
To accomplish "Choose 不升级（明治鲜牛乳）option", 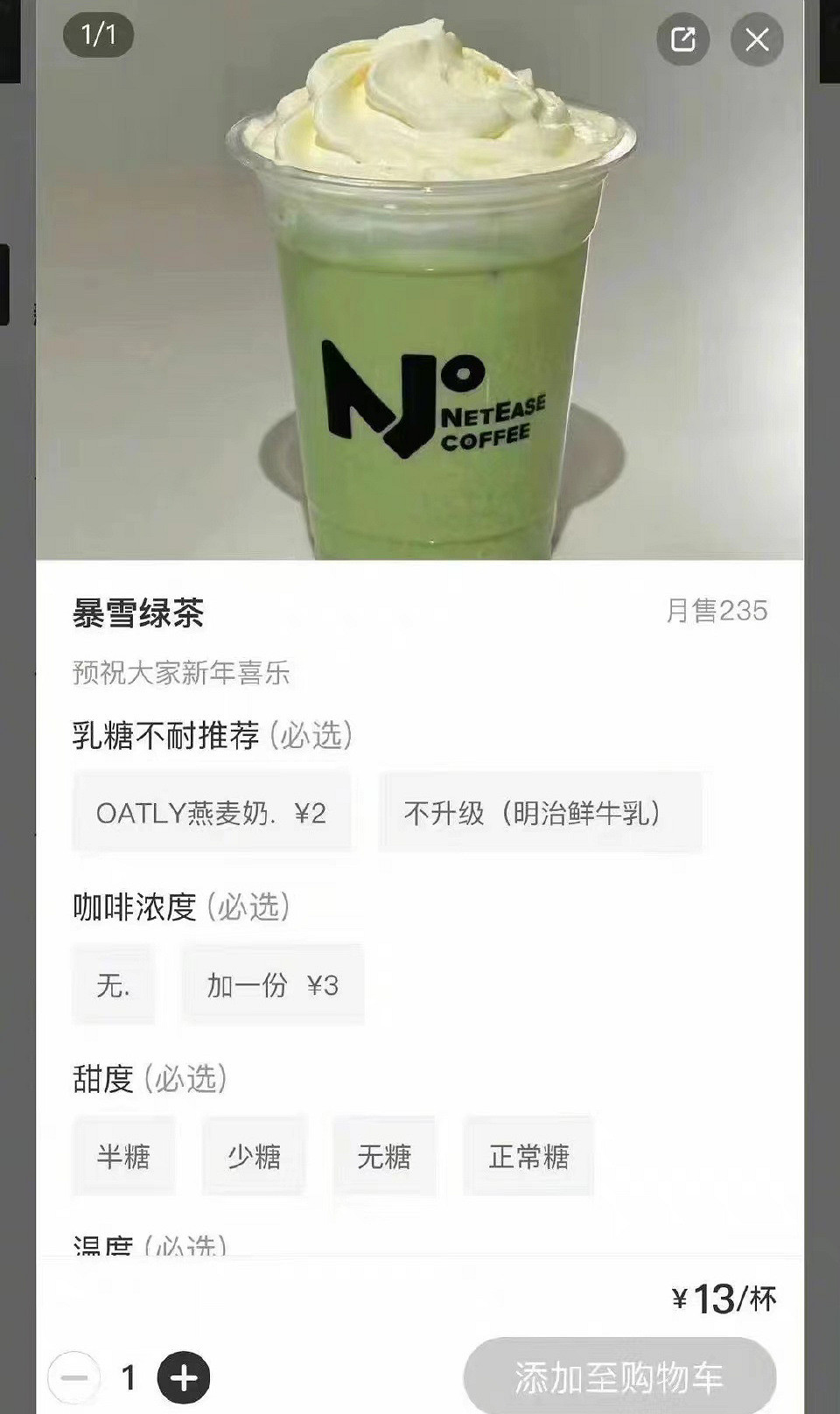I will pyautogui.click(x=541, y=813).
